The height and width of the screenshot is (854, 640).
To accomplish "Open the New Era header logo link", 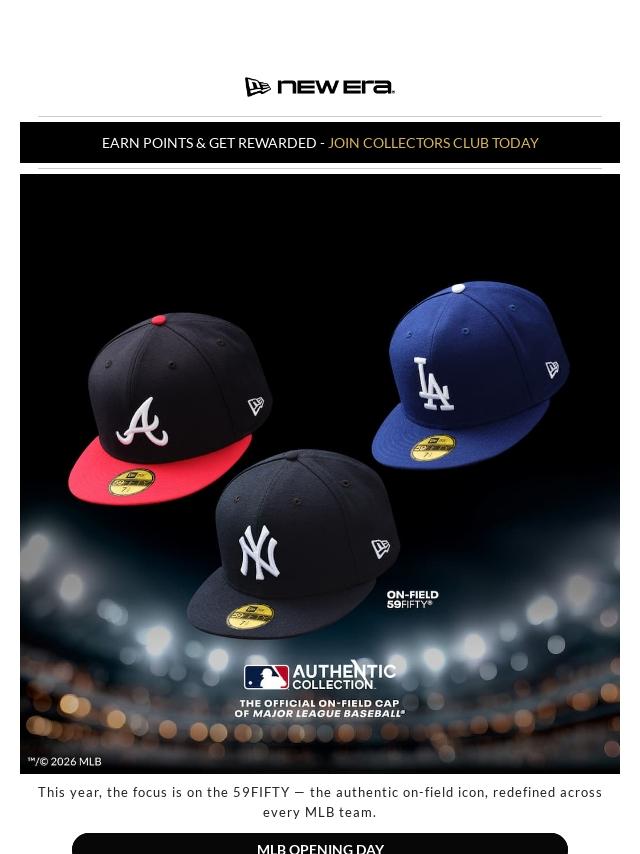I will [320, 87].
